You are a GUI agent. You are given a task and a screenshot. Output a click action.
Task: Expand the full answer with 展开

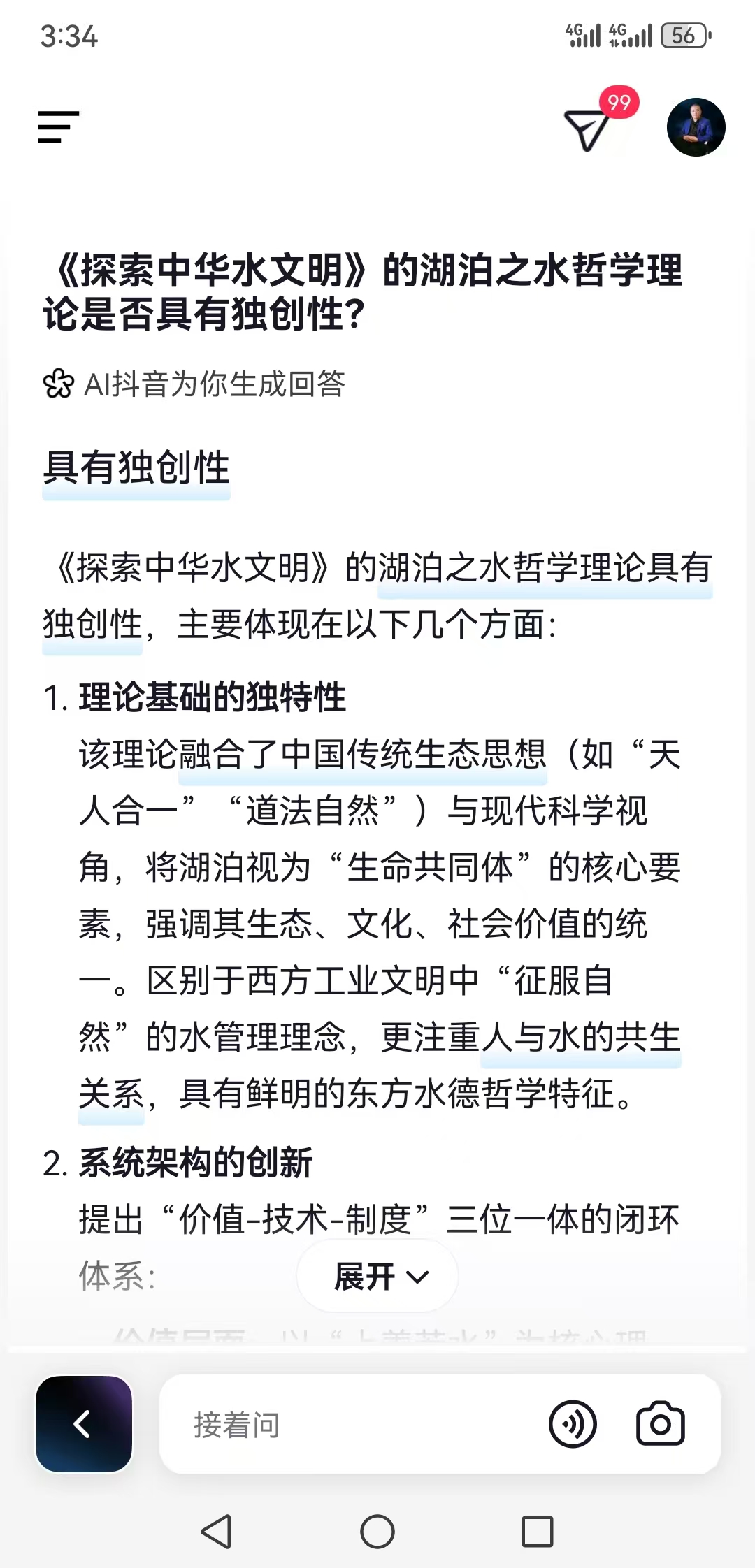[378, 1277]
